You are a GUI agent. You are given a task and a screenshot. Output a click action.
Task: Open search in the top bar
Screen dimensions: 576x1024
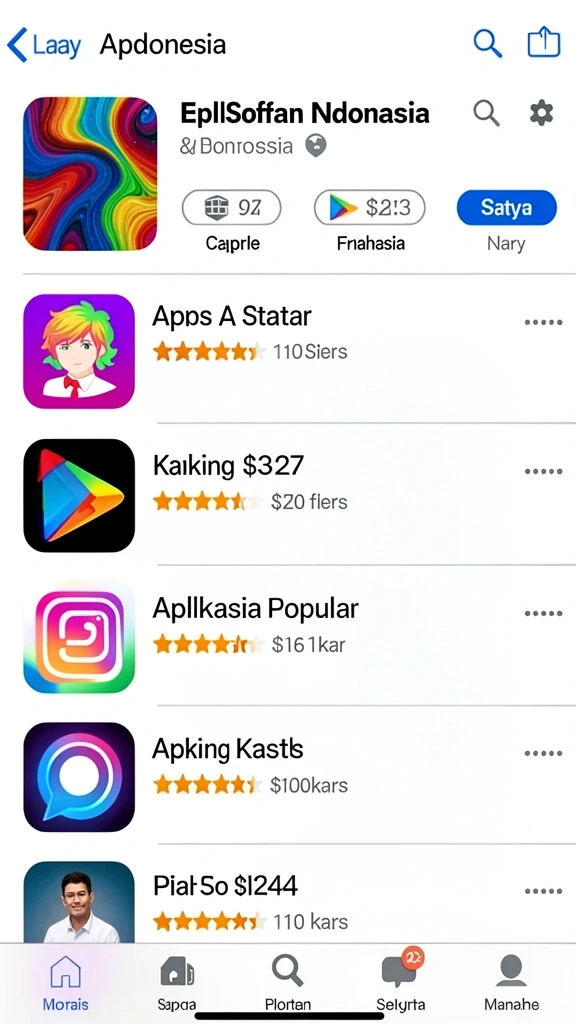click(x=487, y=44)
